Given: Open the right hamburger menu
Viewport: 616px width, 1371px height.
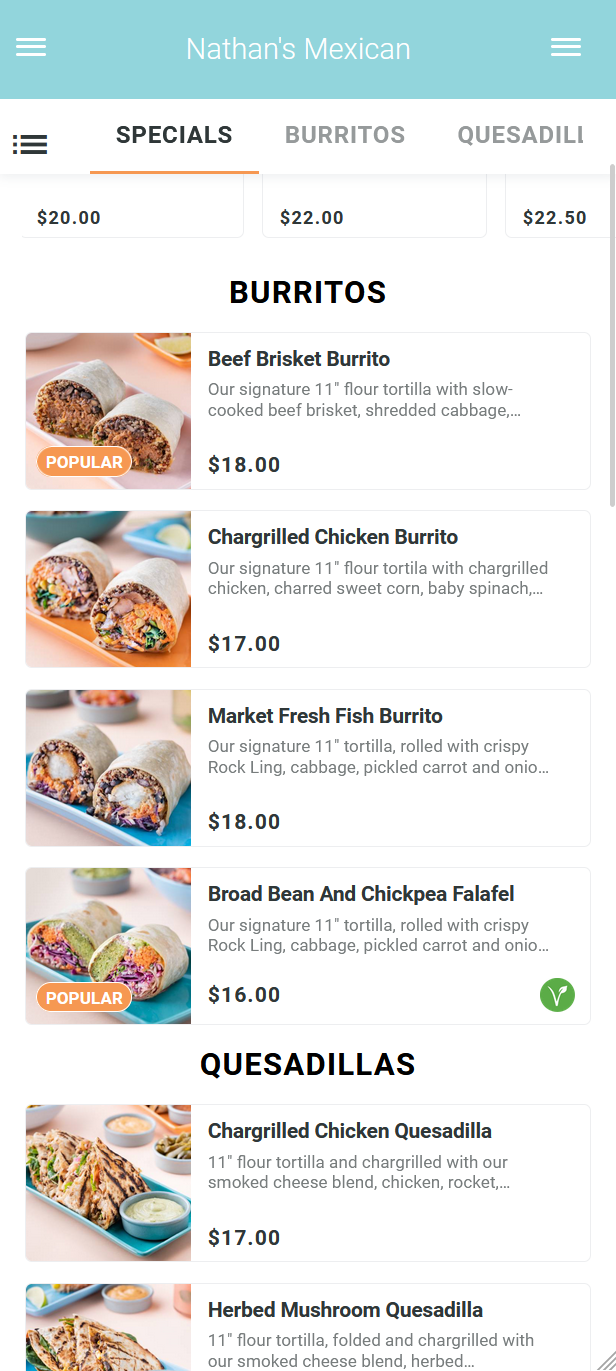Looking at the screenshot, I should pos(566,48).
